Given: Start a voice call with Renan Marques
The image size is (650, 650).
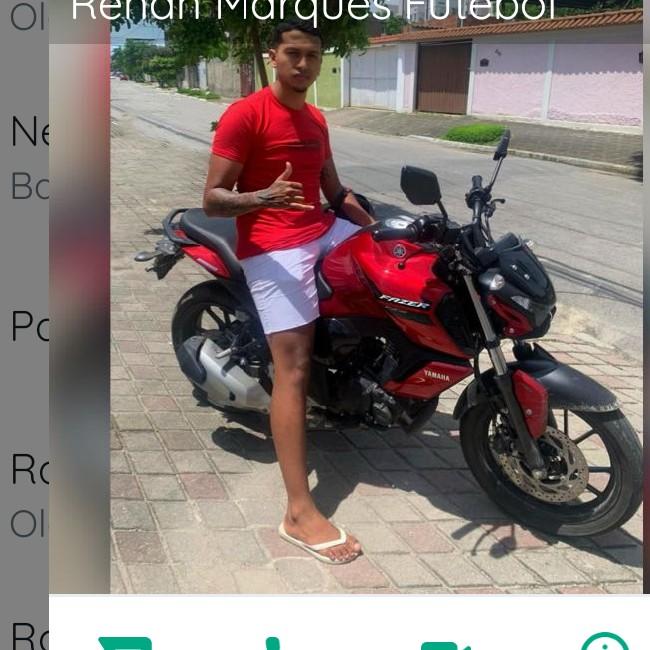Looking at the screenshot, I should pyautogui.click(x=273, y=643).
